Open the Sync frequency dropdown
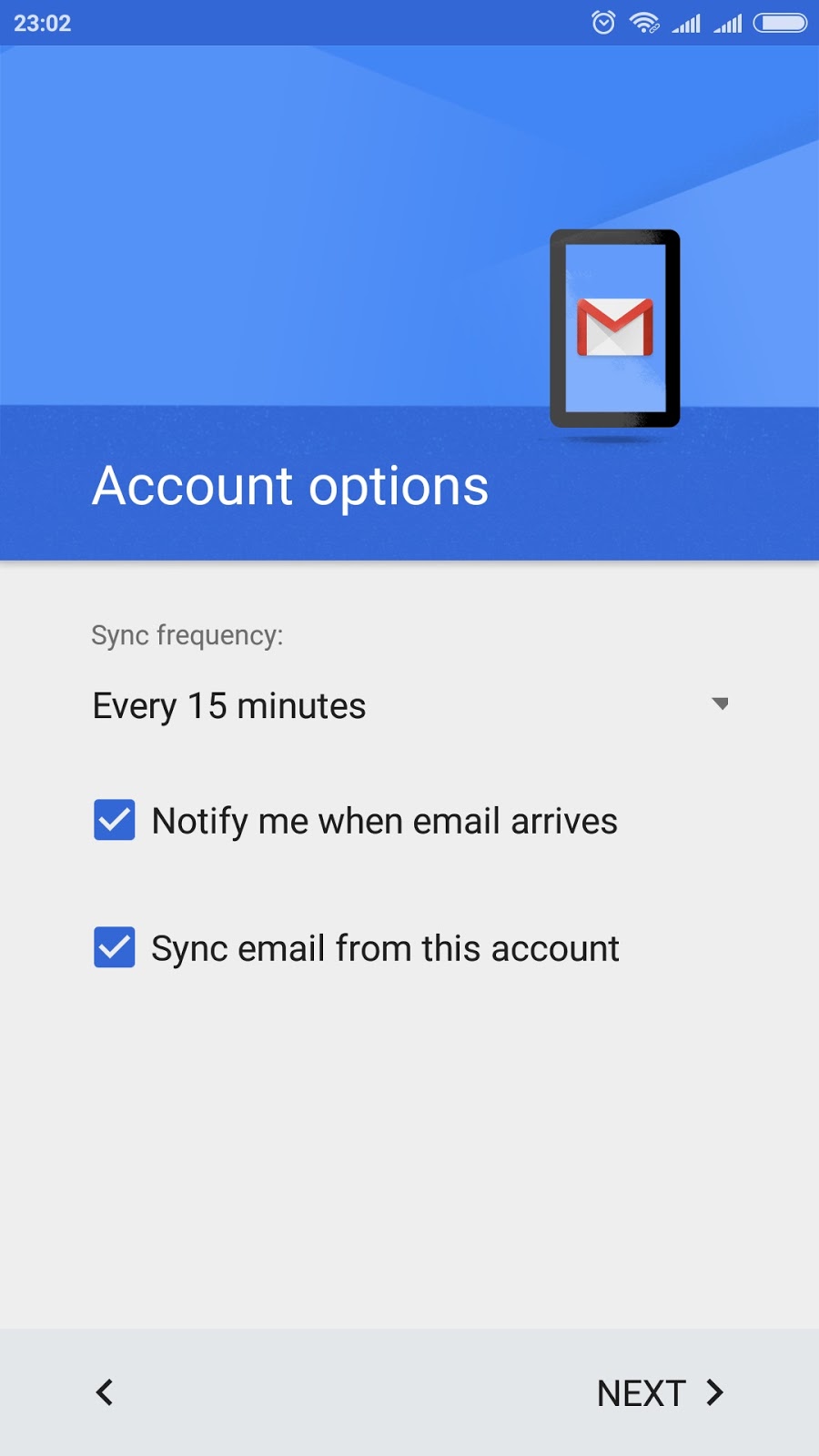The height and width of the screenshot is (1456, 819). [x=409, y=705]
